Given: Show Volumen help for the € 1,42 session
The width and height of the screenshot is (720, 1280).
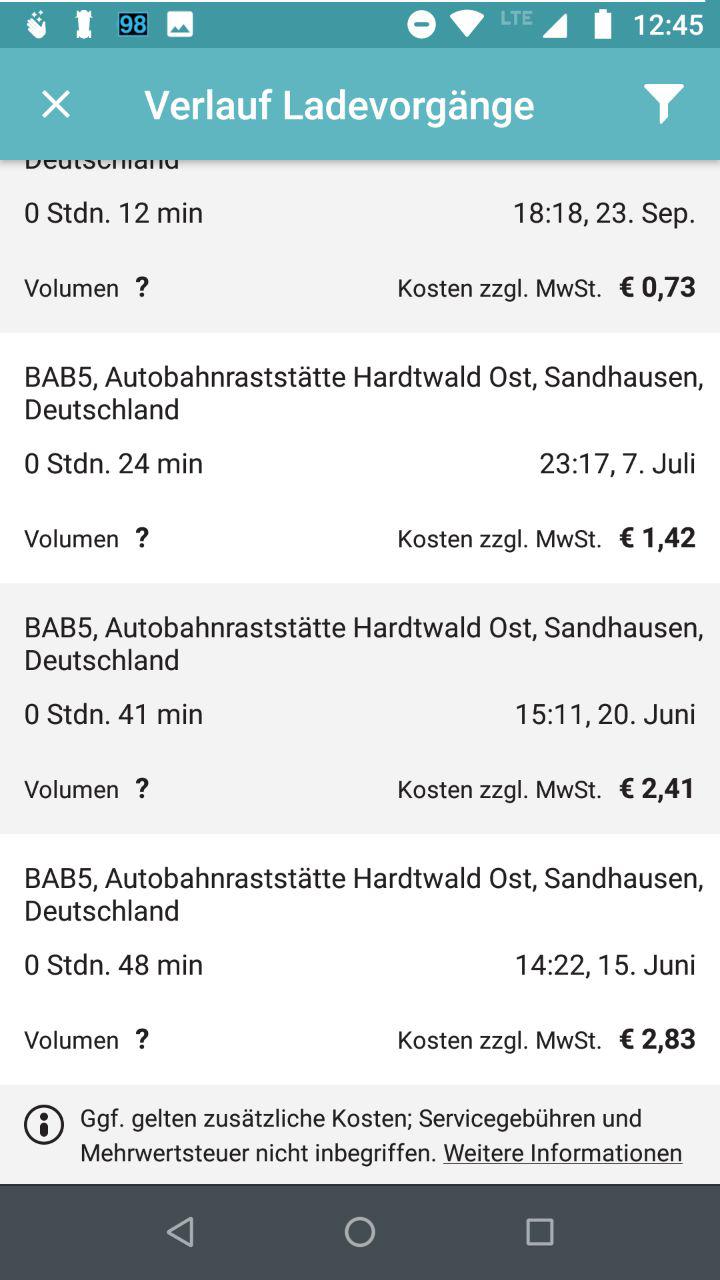Looking at the screenshot, I should 142,538.
